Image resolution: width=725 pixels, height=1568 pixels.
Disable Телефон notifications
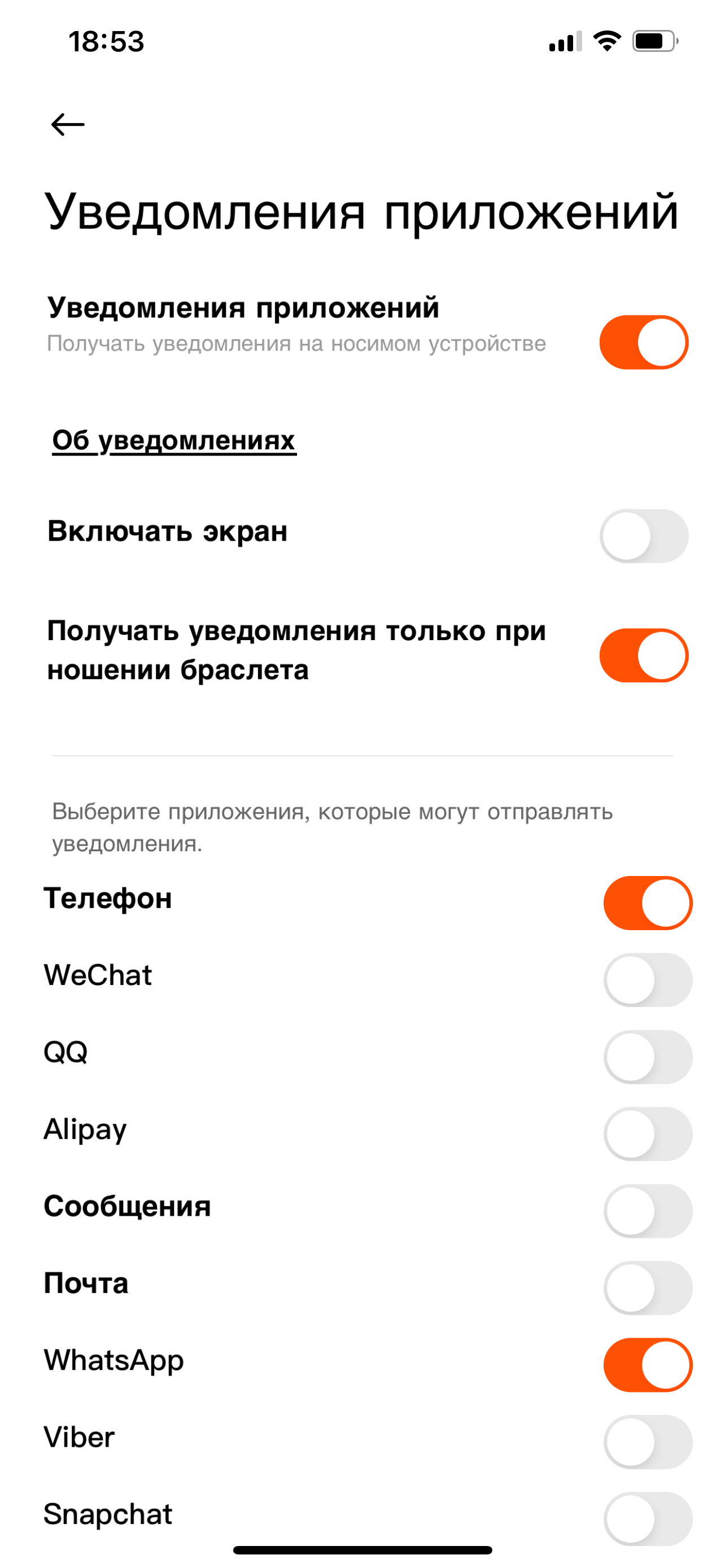pyautogui.click(x=647, y=903)
